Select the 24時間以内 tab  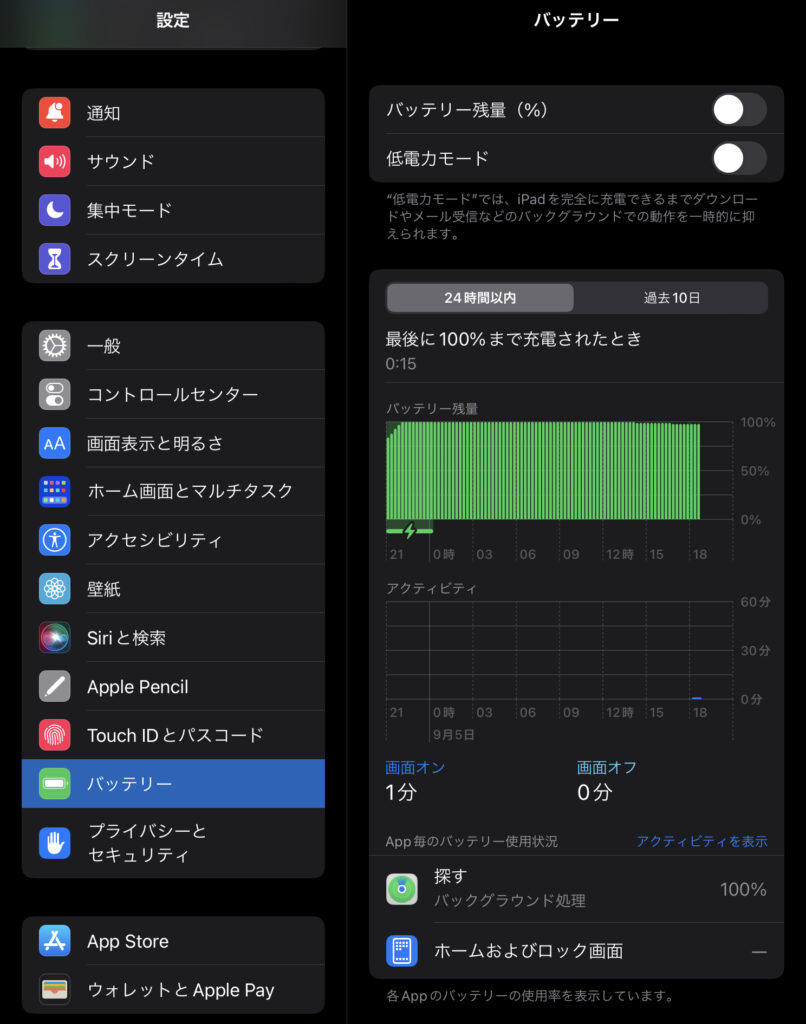(478, 297)
